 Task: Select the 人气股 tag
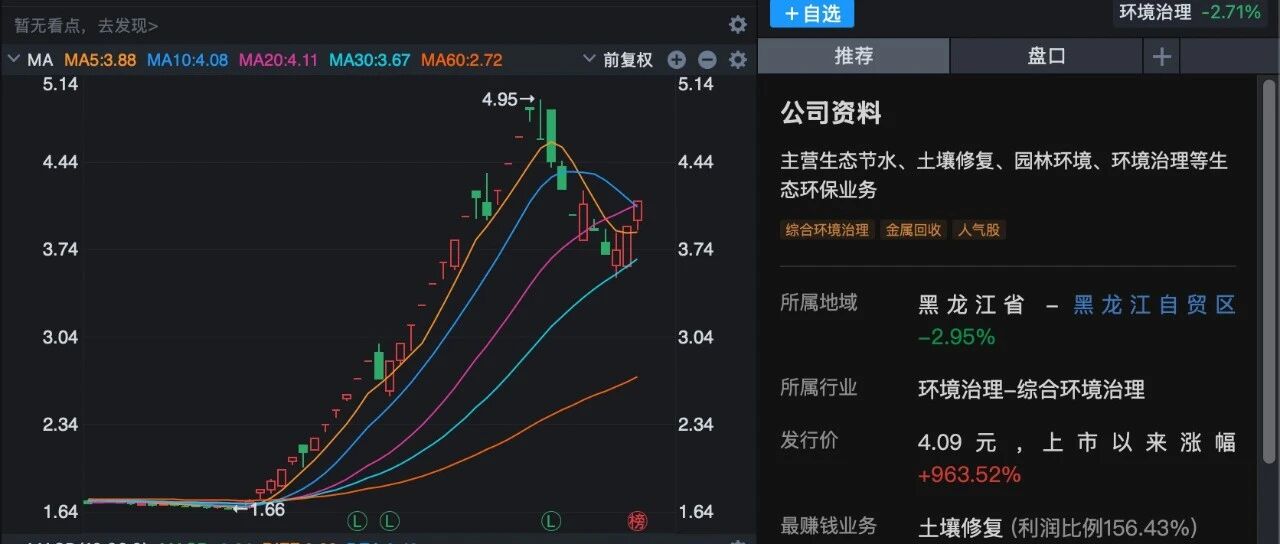click(978, 230)
